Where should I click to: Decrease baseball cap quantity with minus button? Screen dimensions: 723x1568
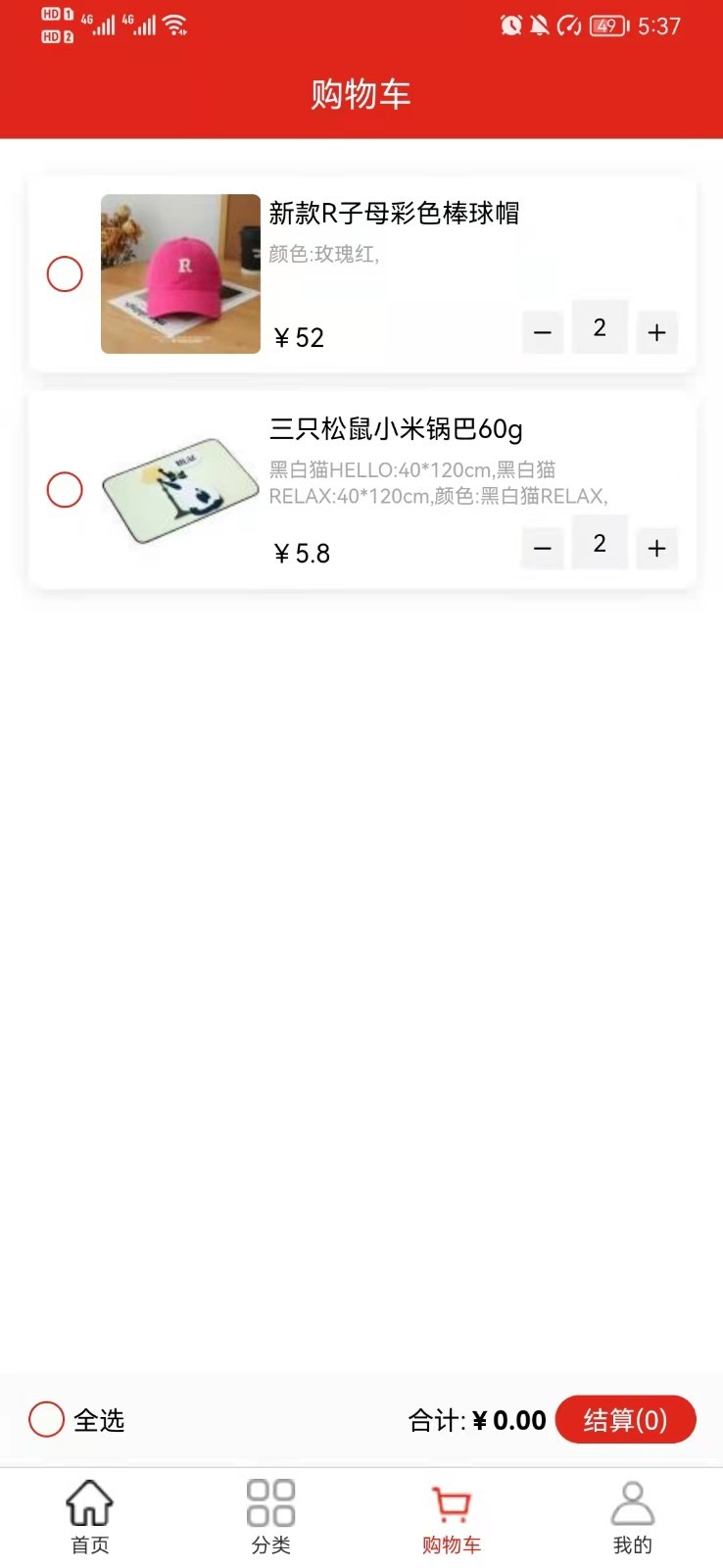click(x=542, y=332)
